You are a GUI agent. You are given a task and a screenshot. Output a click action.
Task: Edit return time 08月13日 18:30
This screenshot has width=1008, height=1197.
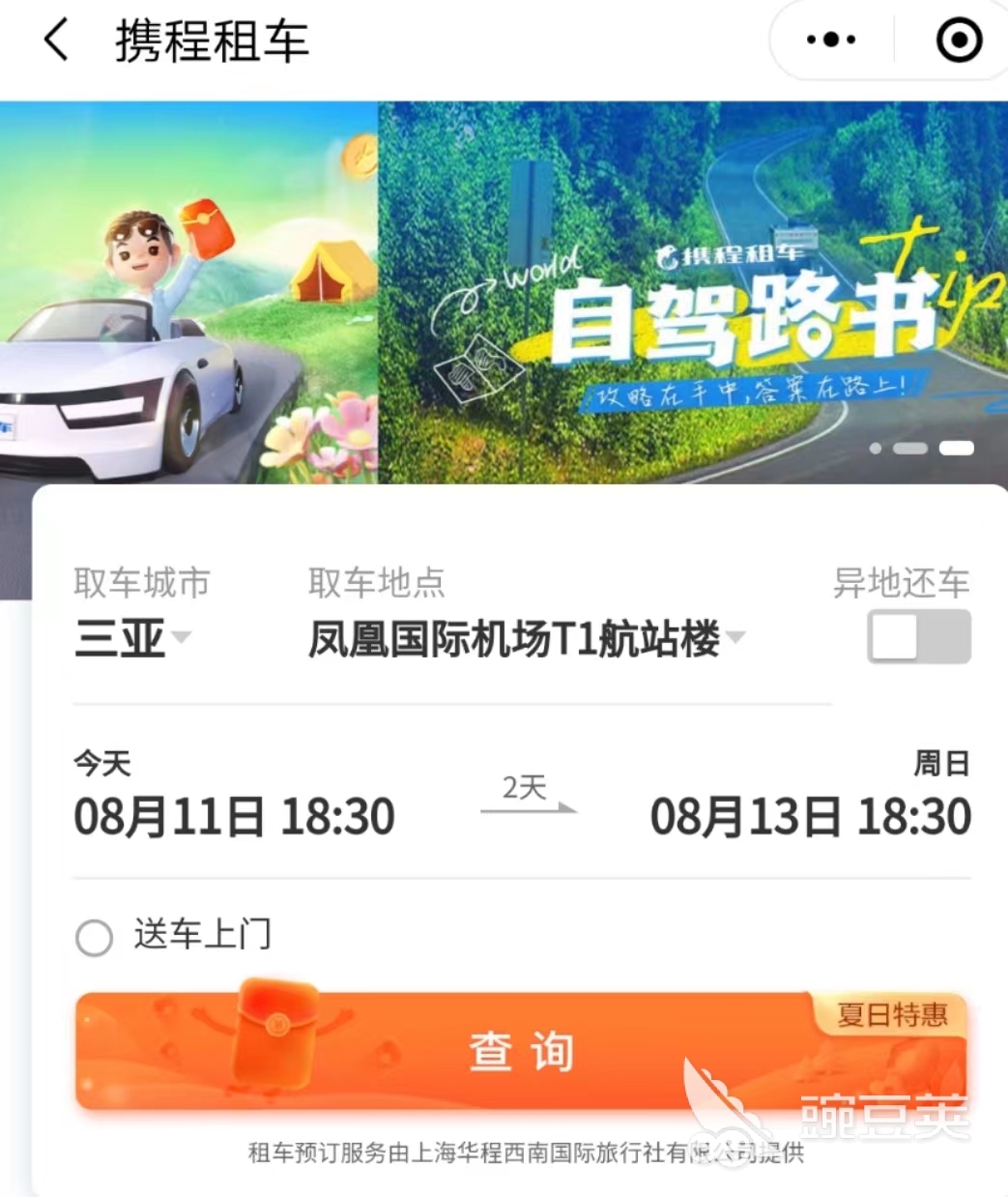(x=810, y=816)
